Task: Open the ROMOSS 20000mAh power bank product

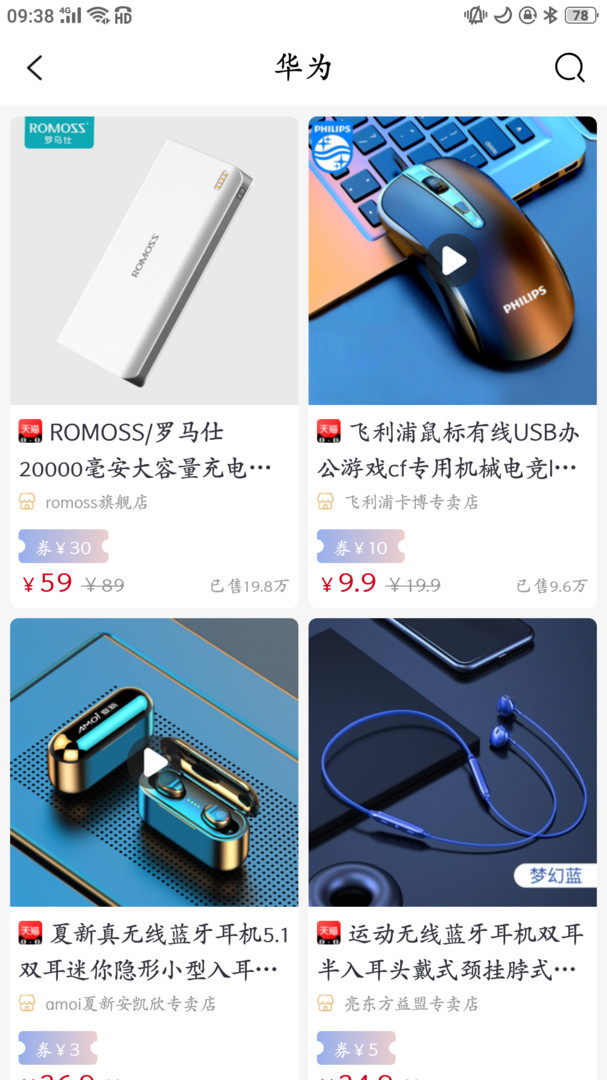Action: pos(154,261)
